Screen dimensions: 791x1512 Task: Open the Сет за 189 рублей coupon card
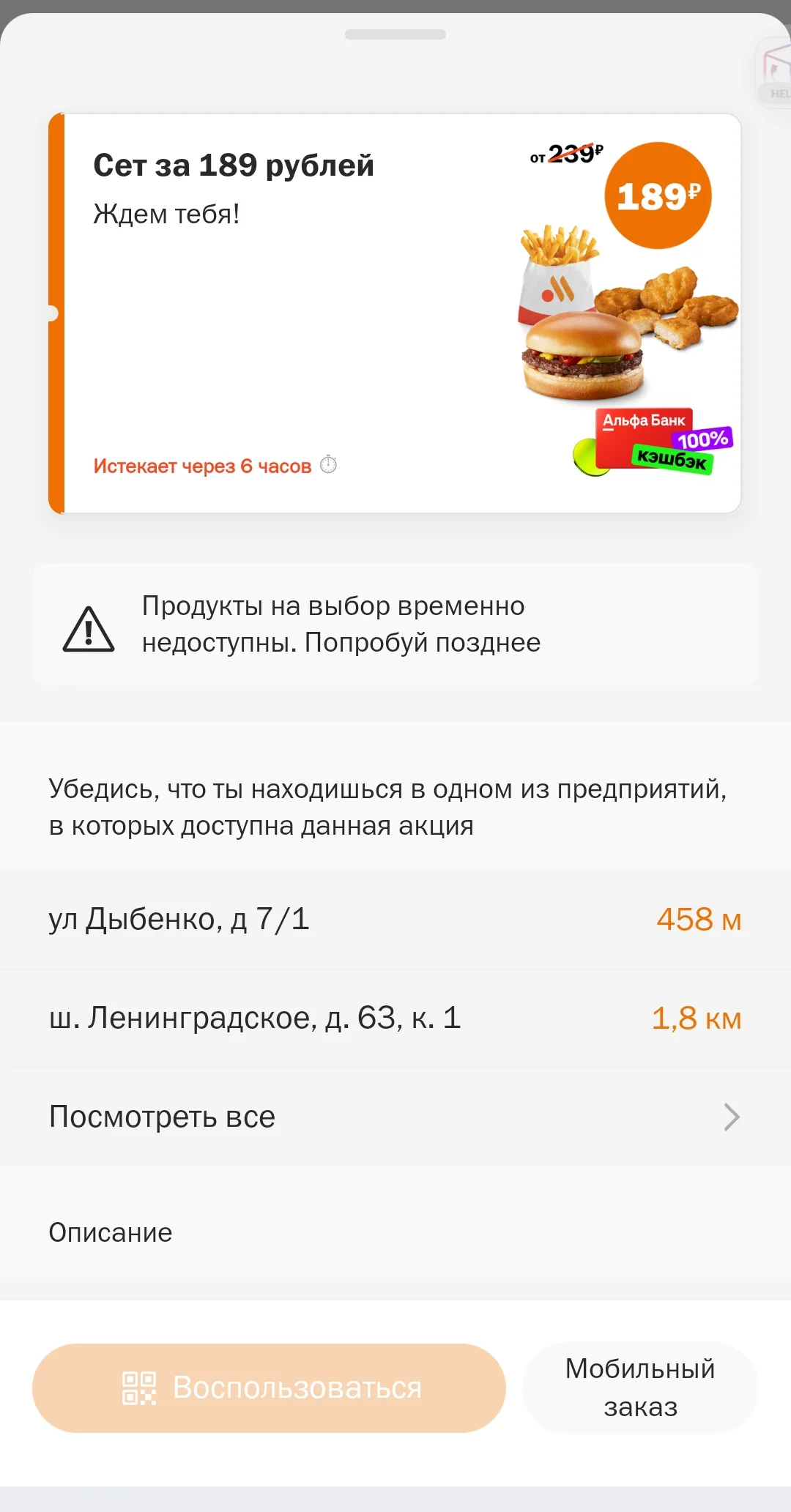[x=395, y=313]
